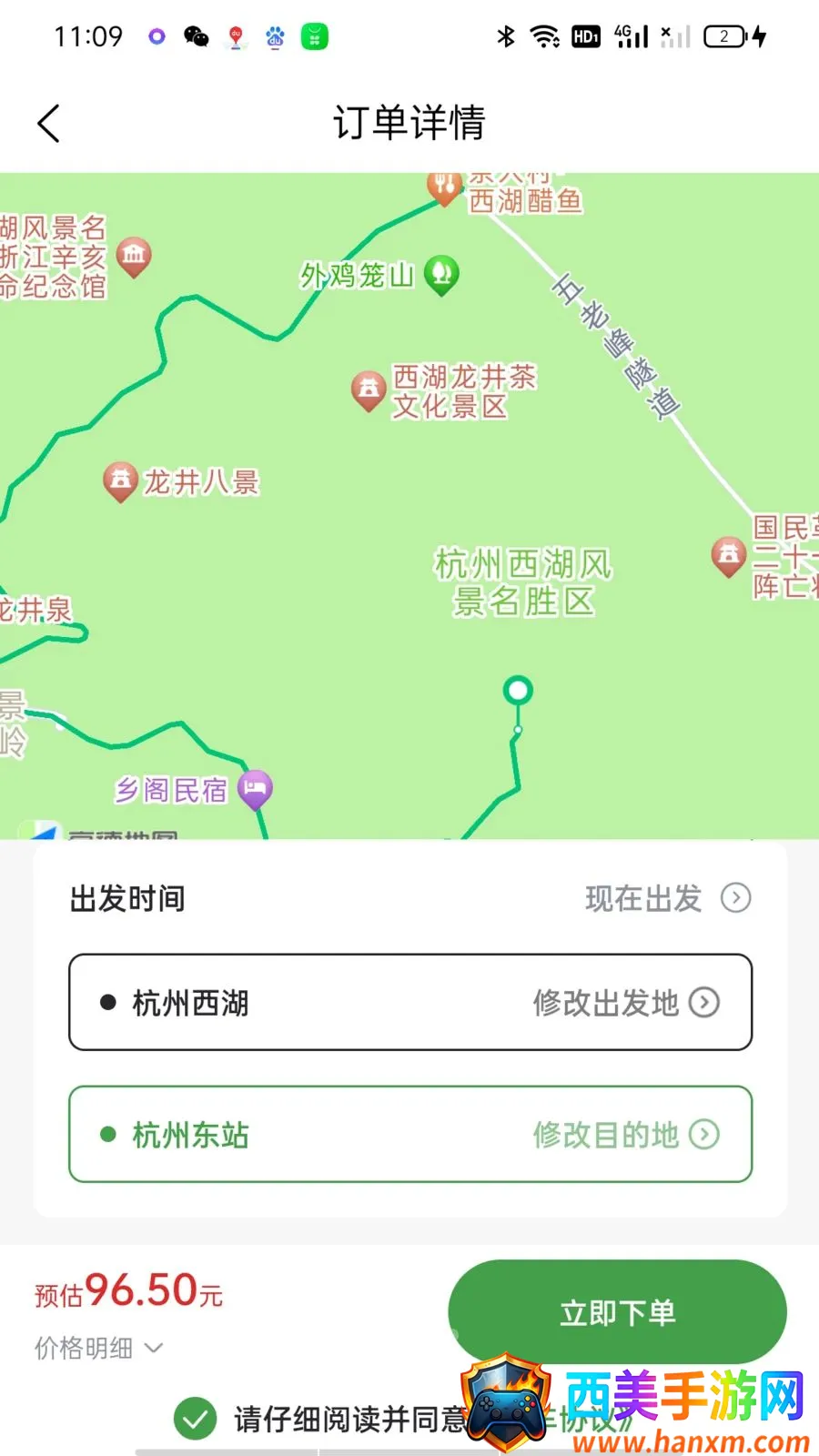Go back from the order details screen
The width and height of the screenshot is (819, 1456).
49,124
